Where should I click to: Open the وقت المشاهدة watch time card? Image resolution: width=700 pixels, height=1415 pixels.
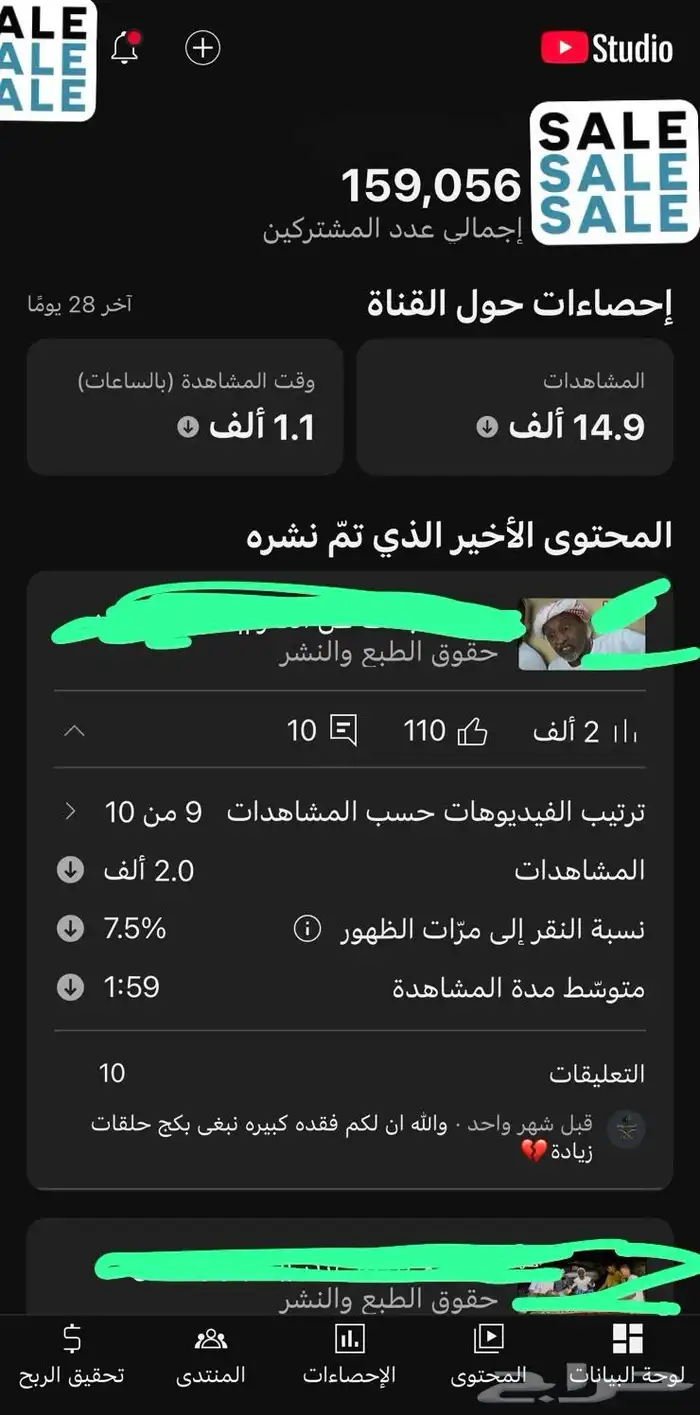pos(185,406)
